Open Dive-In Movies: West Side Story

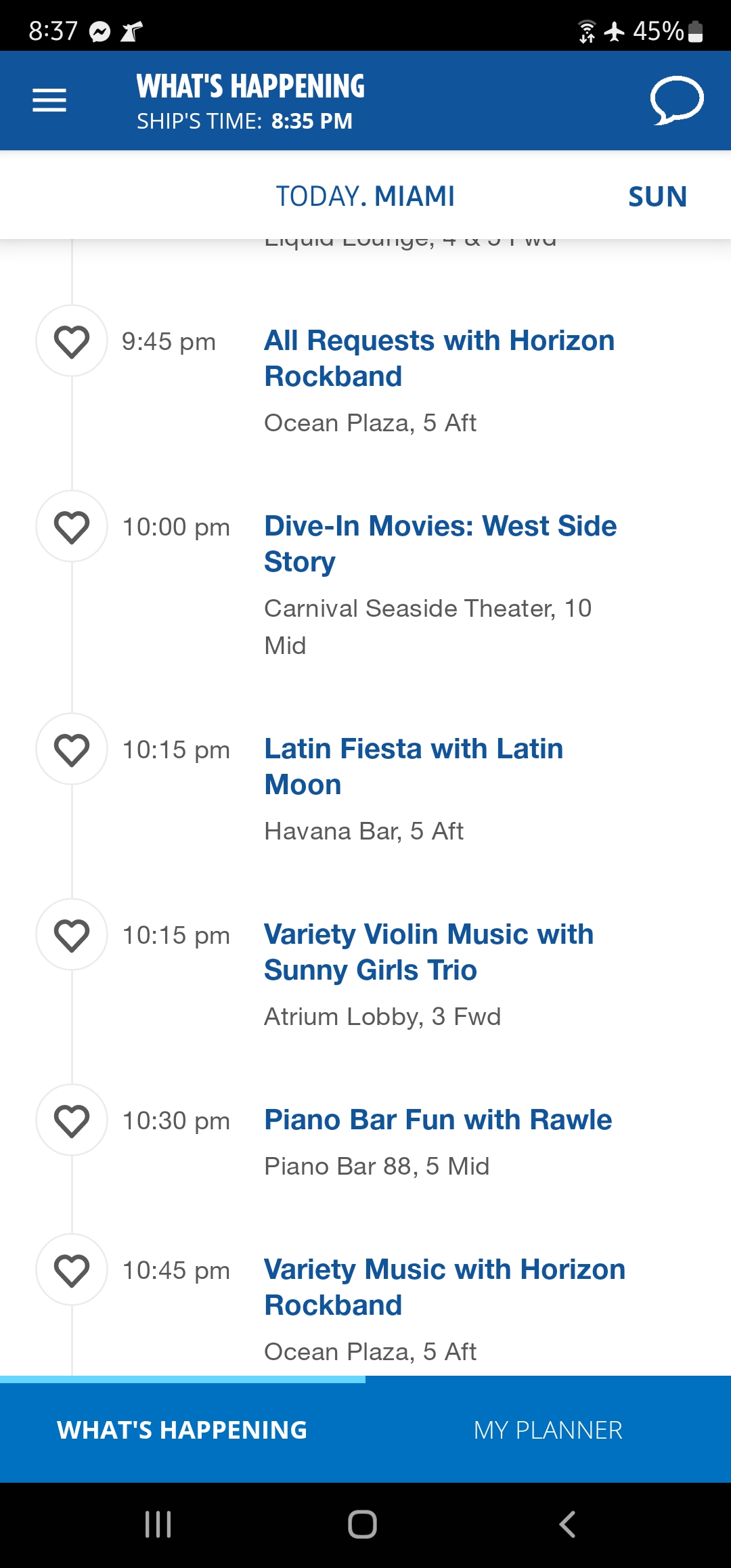point(440,544)
